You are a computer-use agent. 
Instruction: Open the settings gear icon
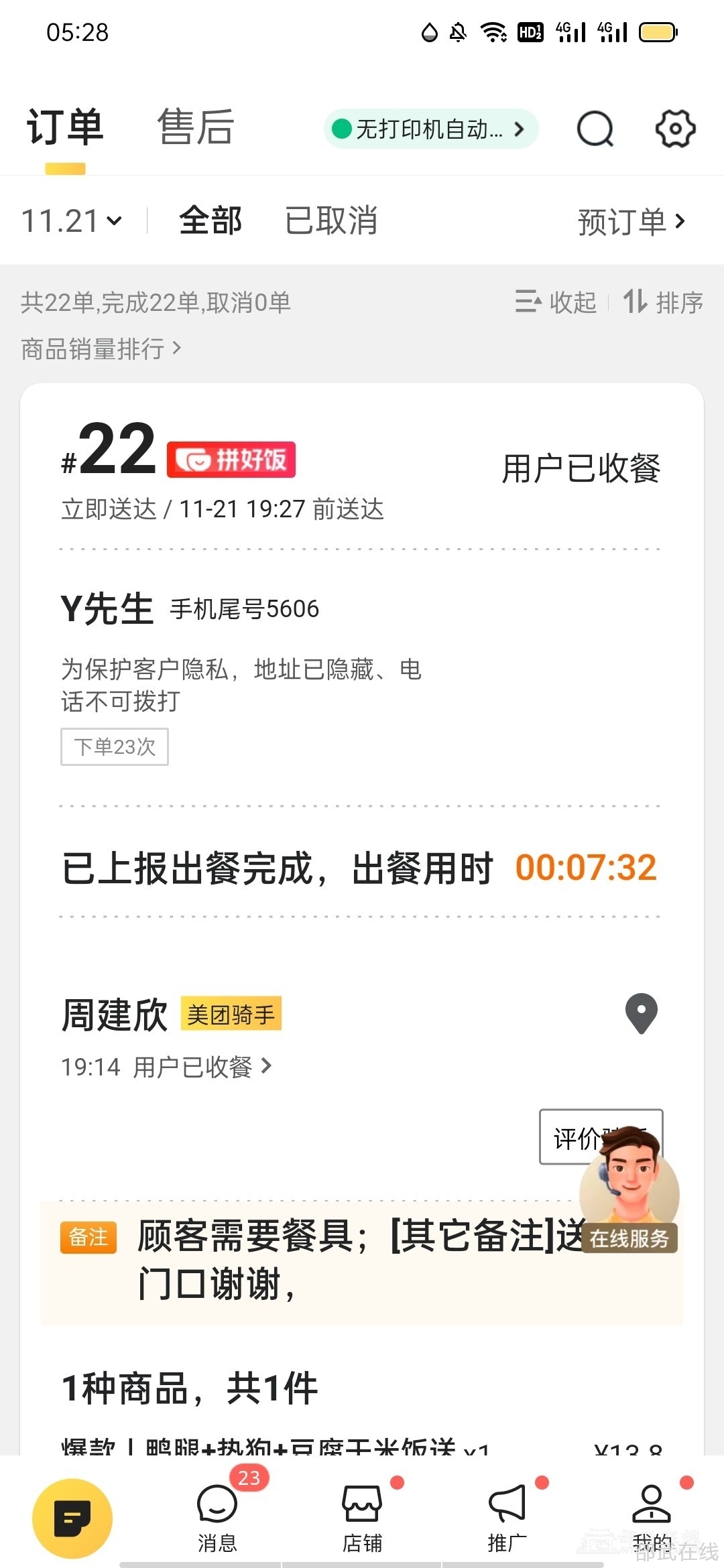pos(674,129)
